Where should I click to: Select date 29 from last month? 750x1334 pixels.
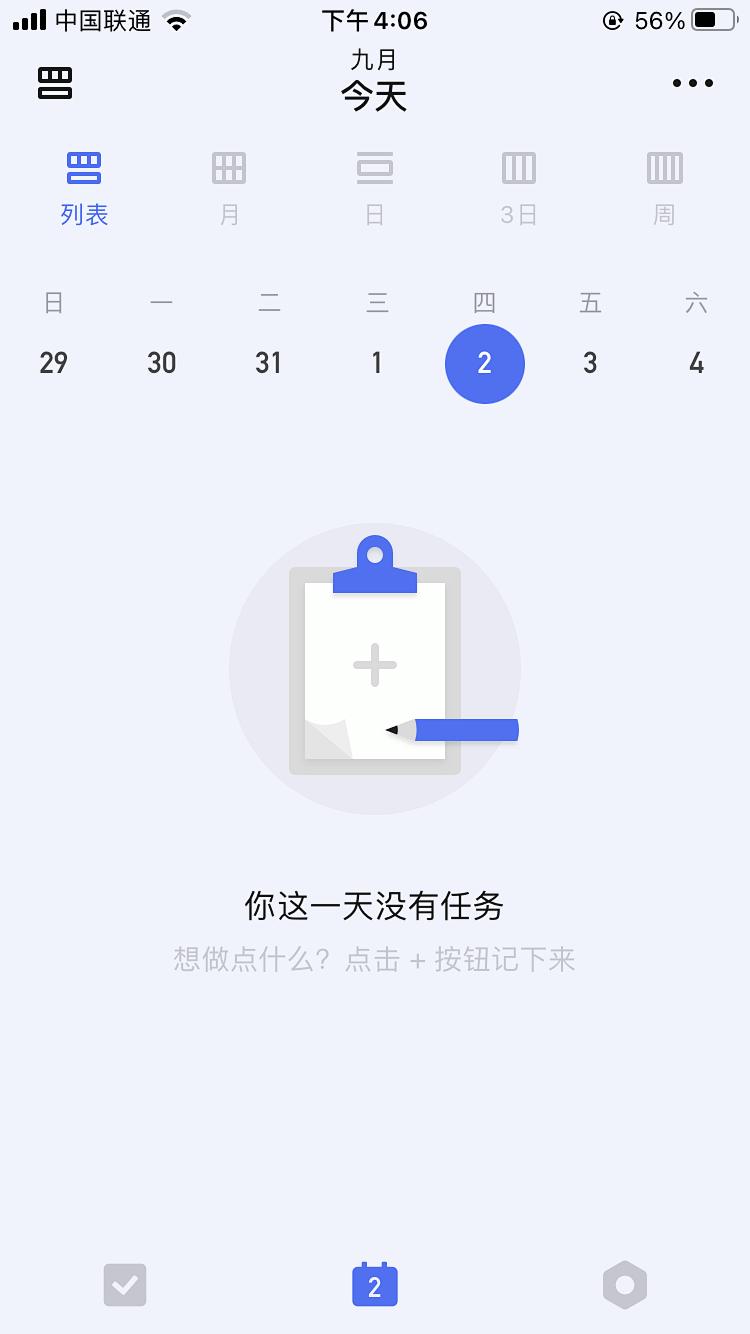(x=53, y=363)
